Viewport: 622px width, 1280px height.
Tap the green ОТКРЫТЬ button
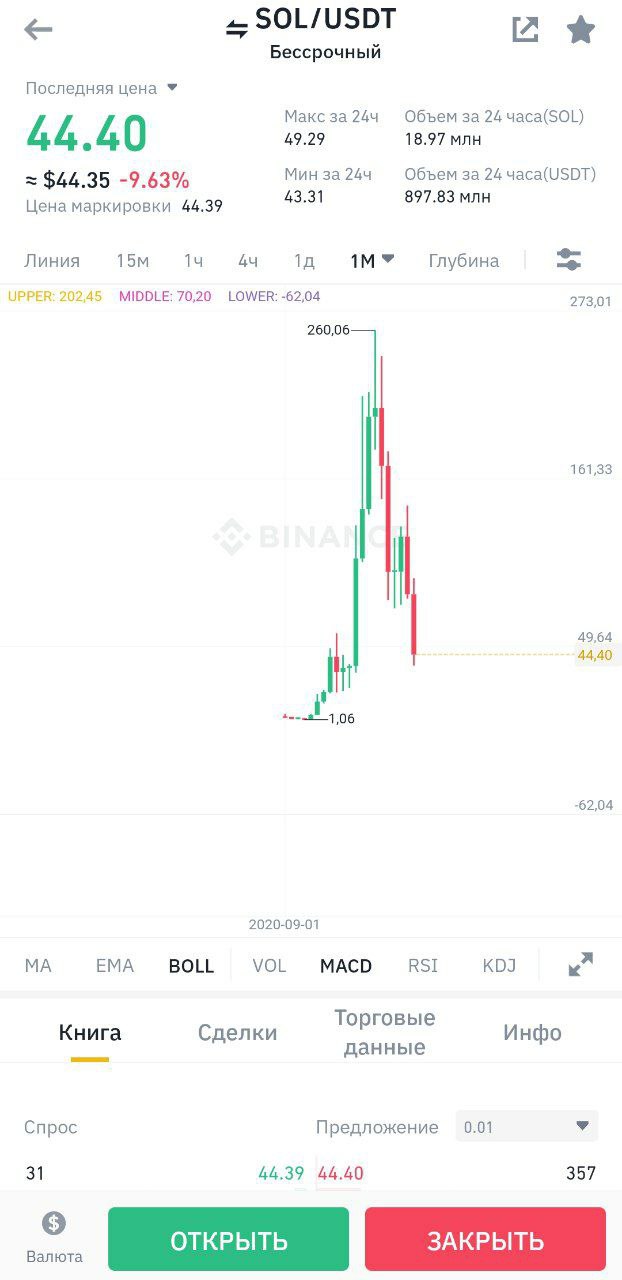pos(228,1240)
